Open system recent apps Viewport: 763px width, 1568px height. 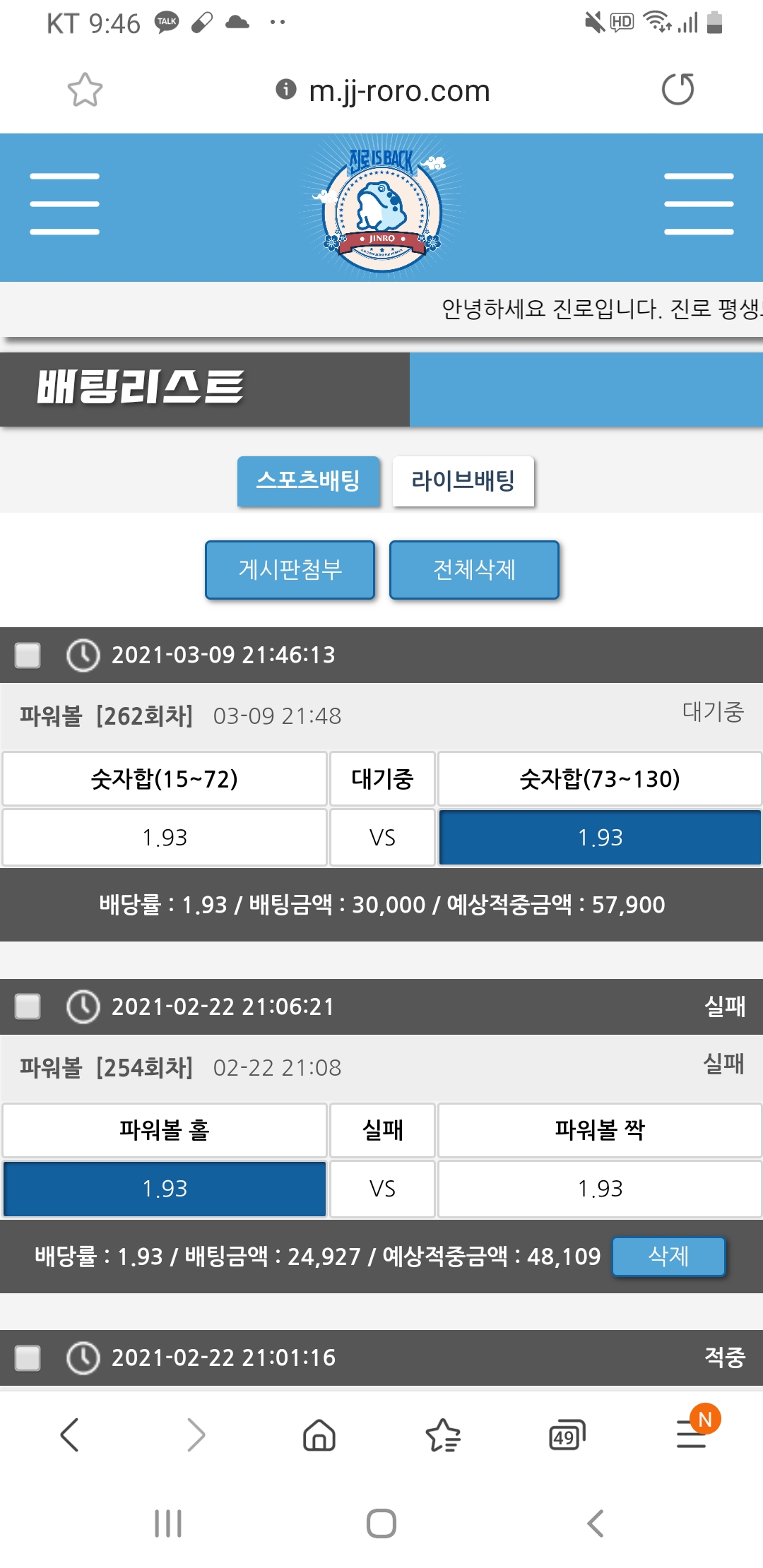[168, 1524]
